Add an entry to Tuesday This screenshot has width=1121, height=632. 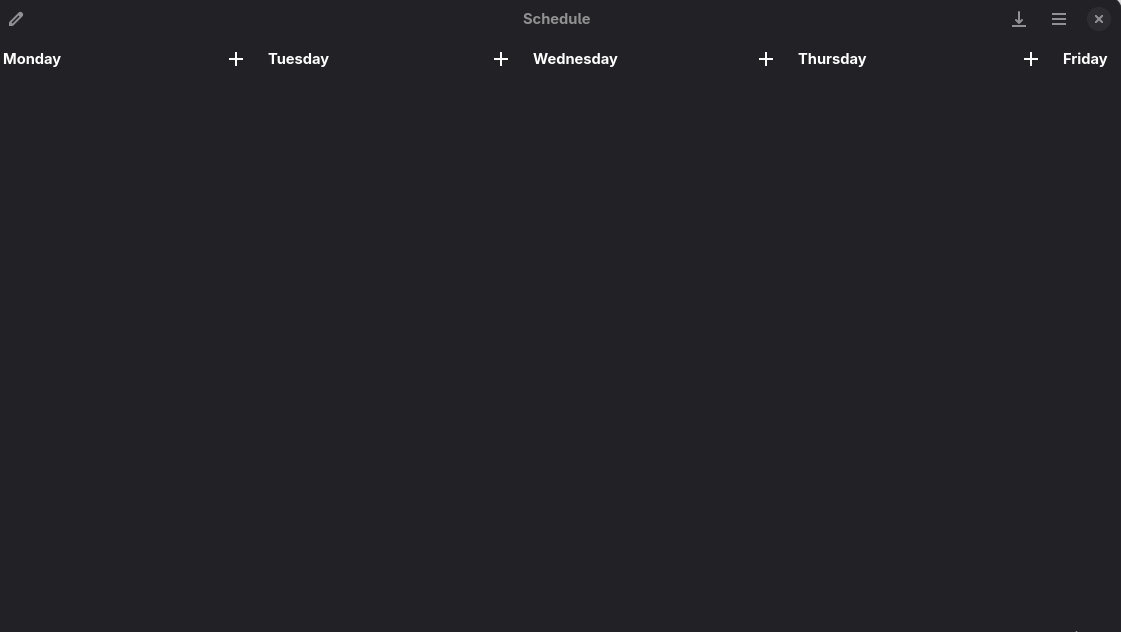tap(501, 59)
